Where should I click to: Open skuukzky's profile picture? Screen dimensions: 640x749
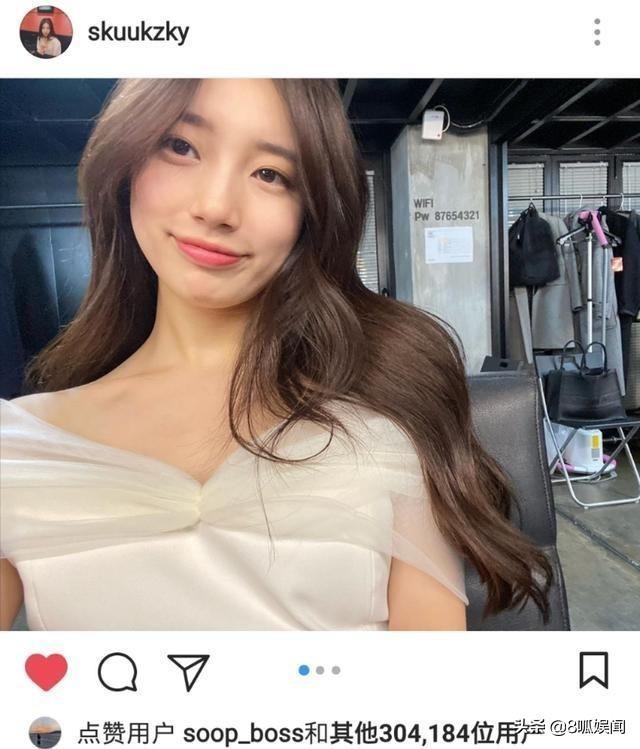click(45, 32)
